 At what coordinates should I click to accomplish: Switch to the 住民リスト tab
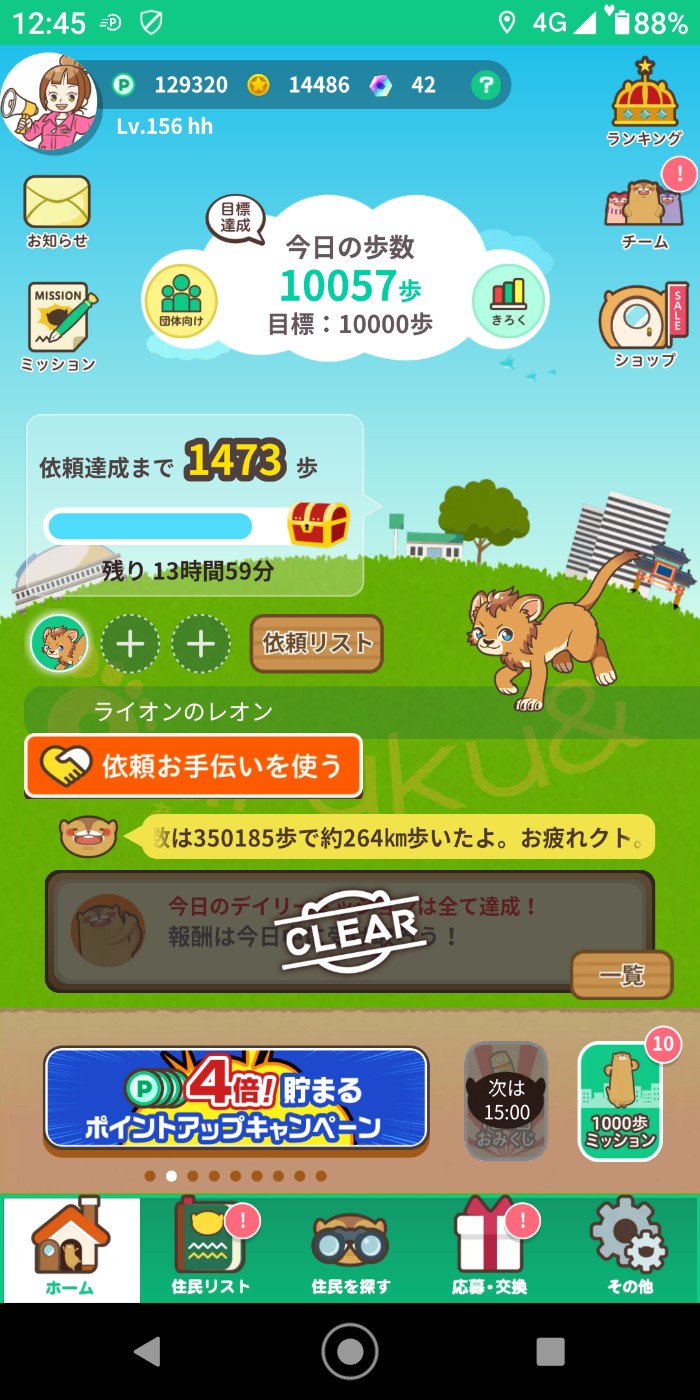(210, 1248)
